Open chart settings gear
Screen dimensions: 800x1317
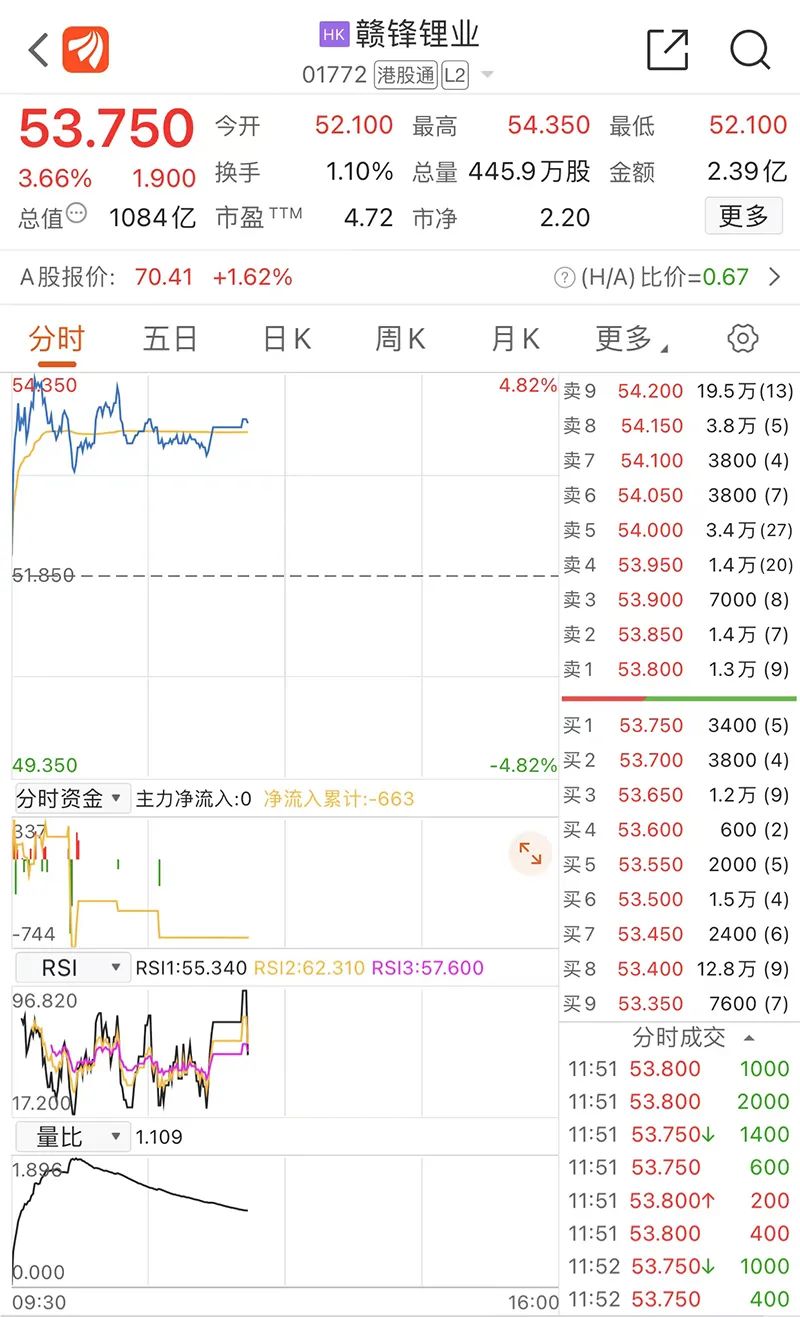coord(742,338)
